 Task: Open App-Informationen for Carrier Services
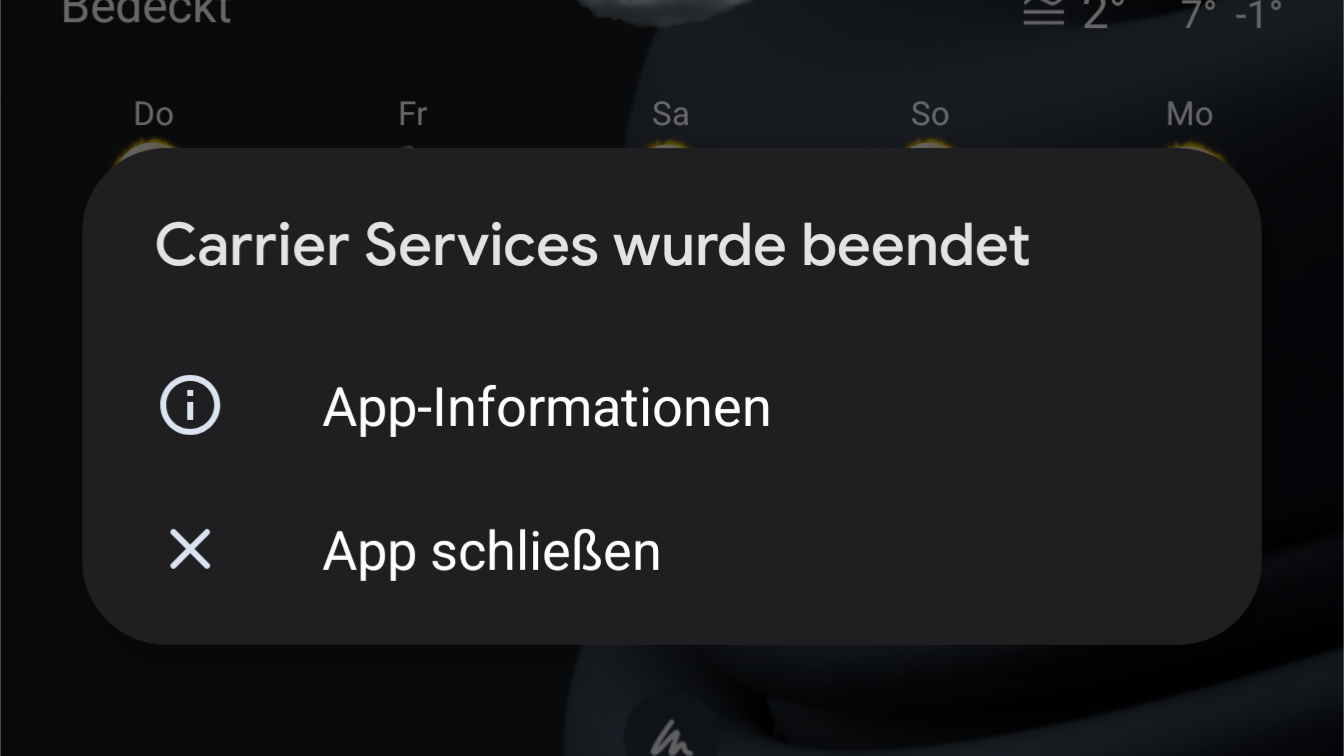(545, 408)
